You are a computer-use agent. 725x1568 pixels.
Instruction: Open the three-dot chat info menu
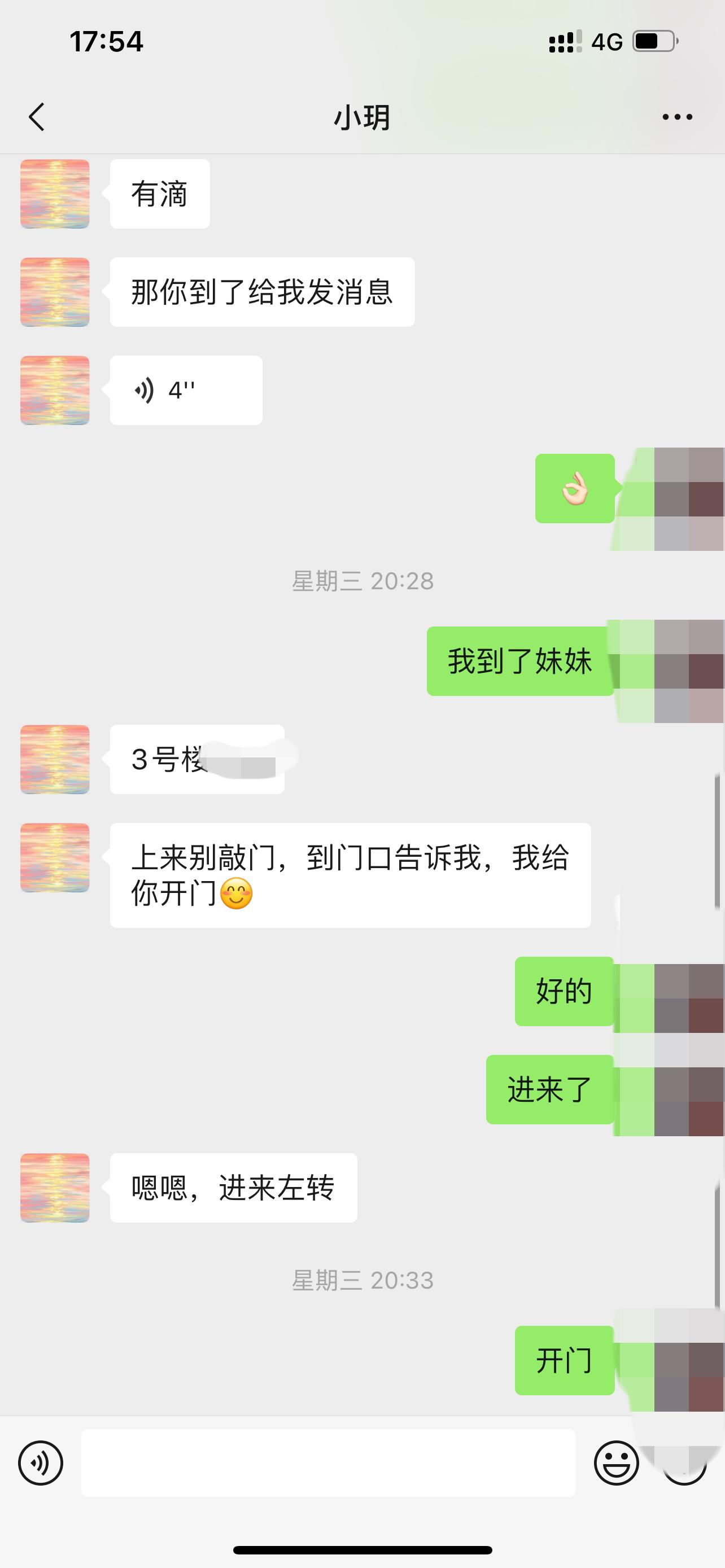click(x=677, y=117)
